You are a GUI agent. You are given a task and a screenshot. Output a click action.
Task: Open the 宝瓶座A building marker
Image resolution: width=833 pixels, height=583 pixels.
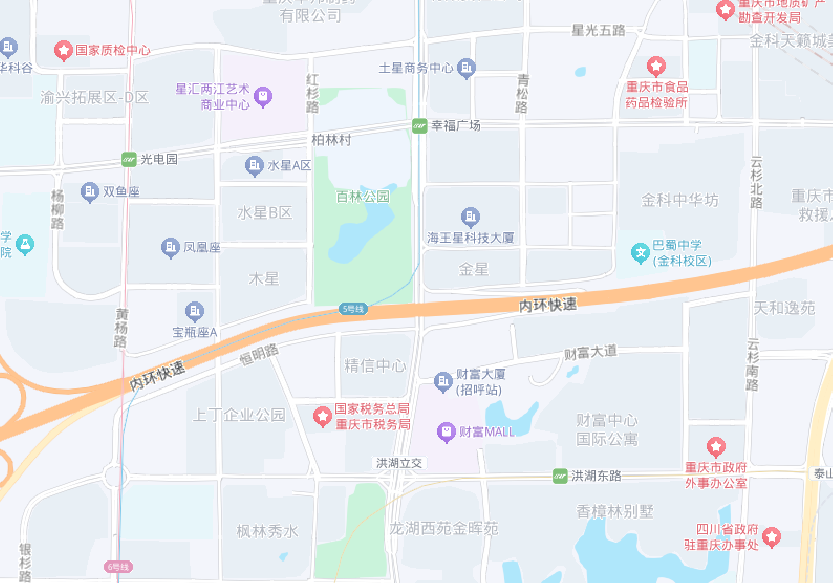(195, 310)
